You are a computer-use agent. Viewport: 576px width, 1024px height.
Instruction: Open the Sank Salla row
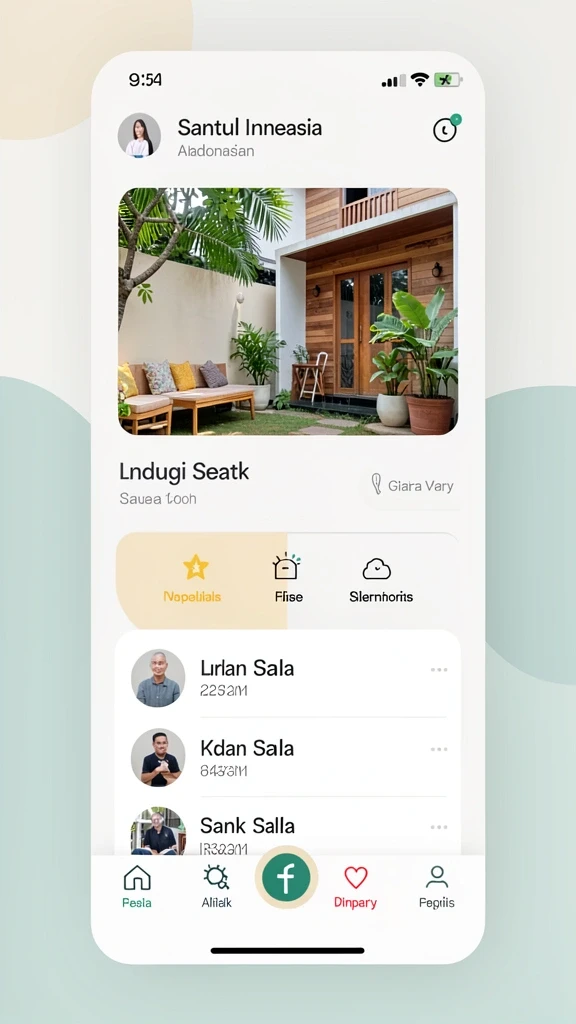click(288, 828)
